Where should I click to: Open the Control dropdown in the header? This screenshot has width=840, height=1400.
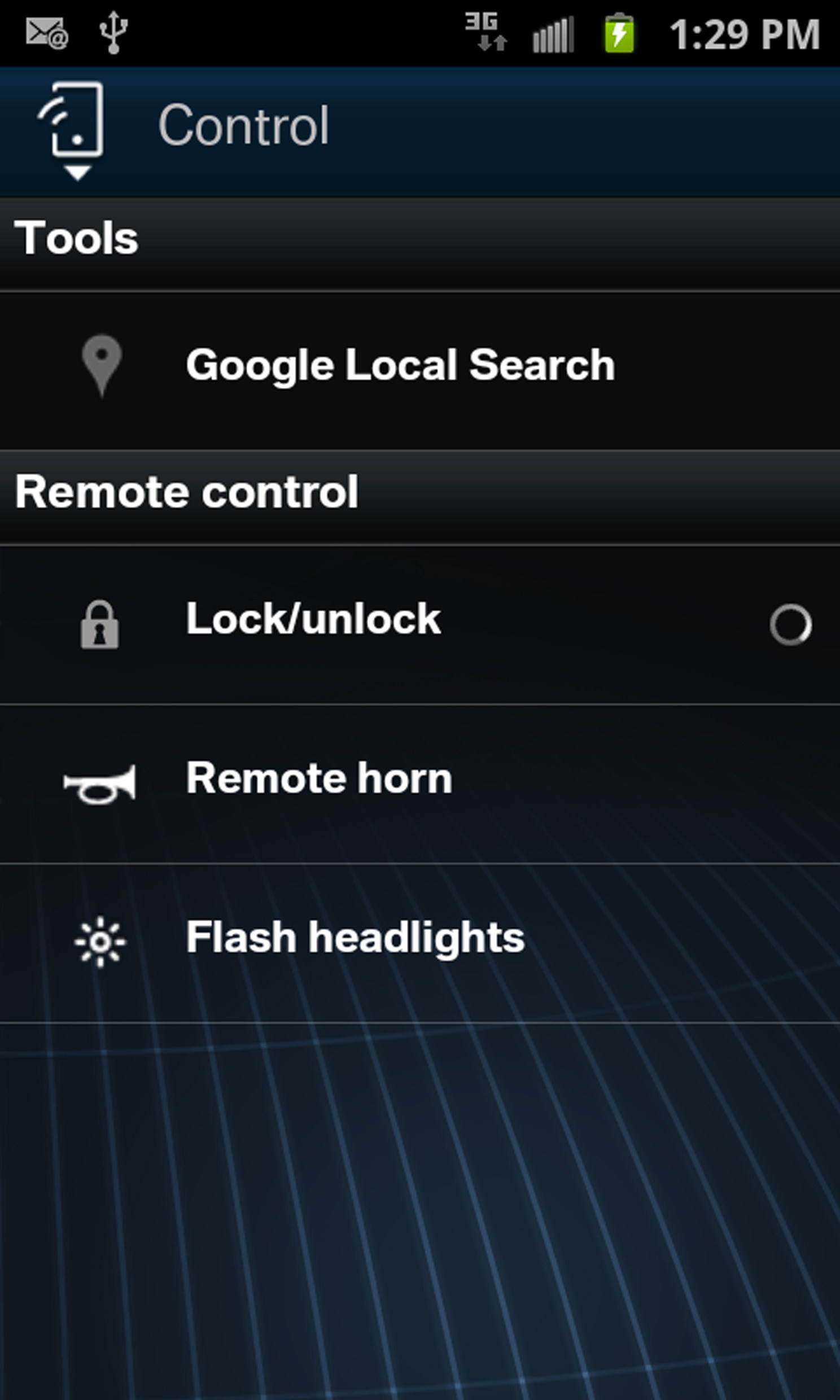pos(77,132)
